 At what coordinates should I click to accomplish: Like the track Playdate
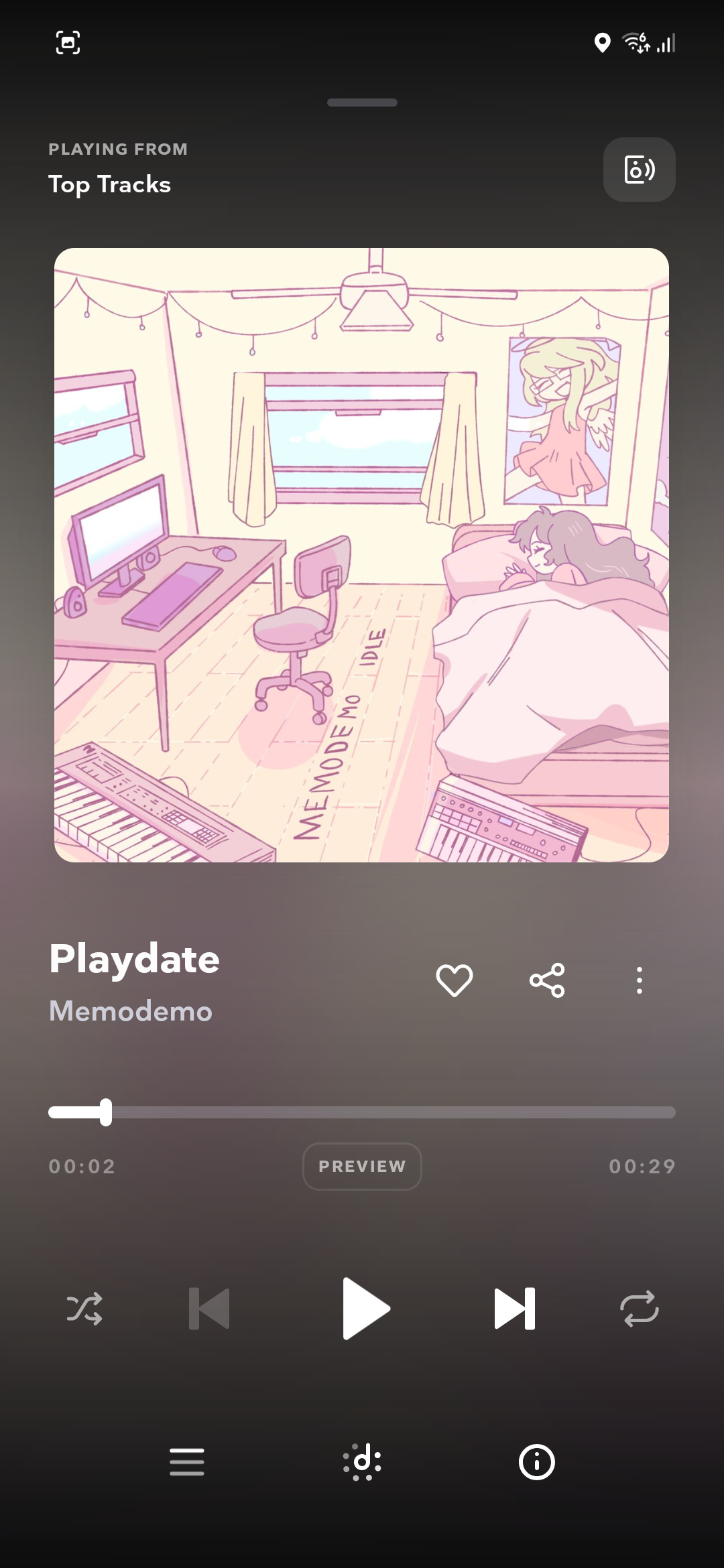(x=455, y=980)
